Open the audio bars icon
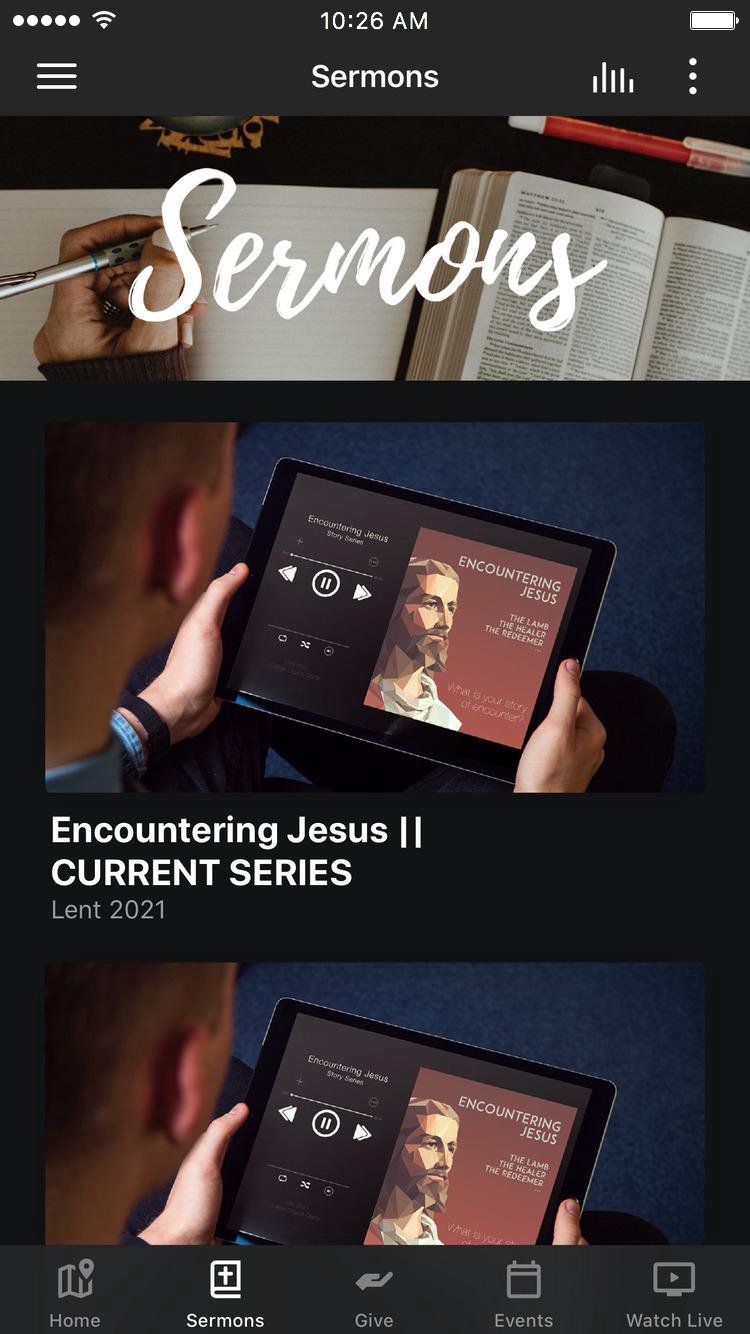This screenshot has width=750, height=1334. pyautogui.click(x=612, y=77)
